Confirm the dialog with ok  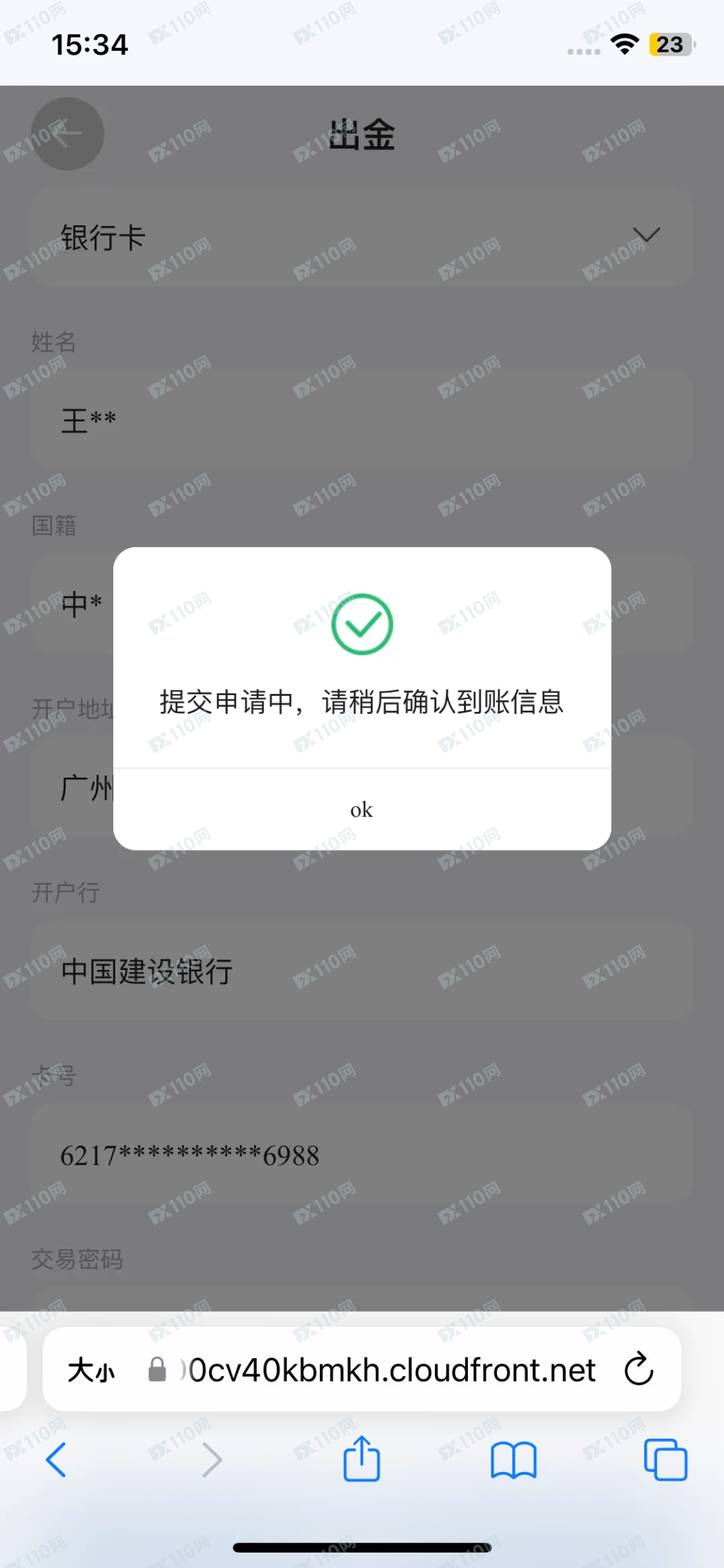(x=361, y=810)
